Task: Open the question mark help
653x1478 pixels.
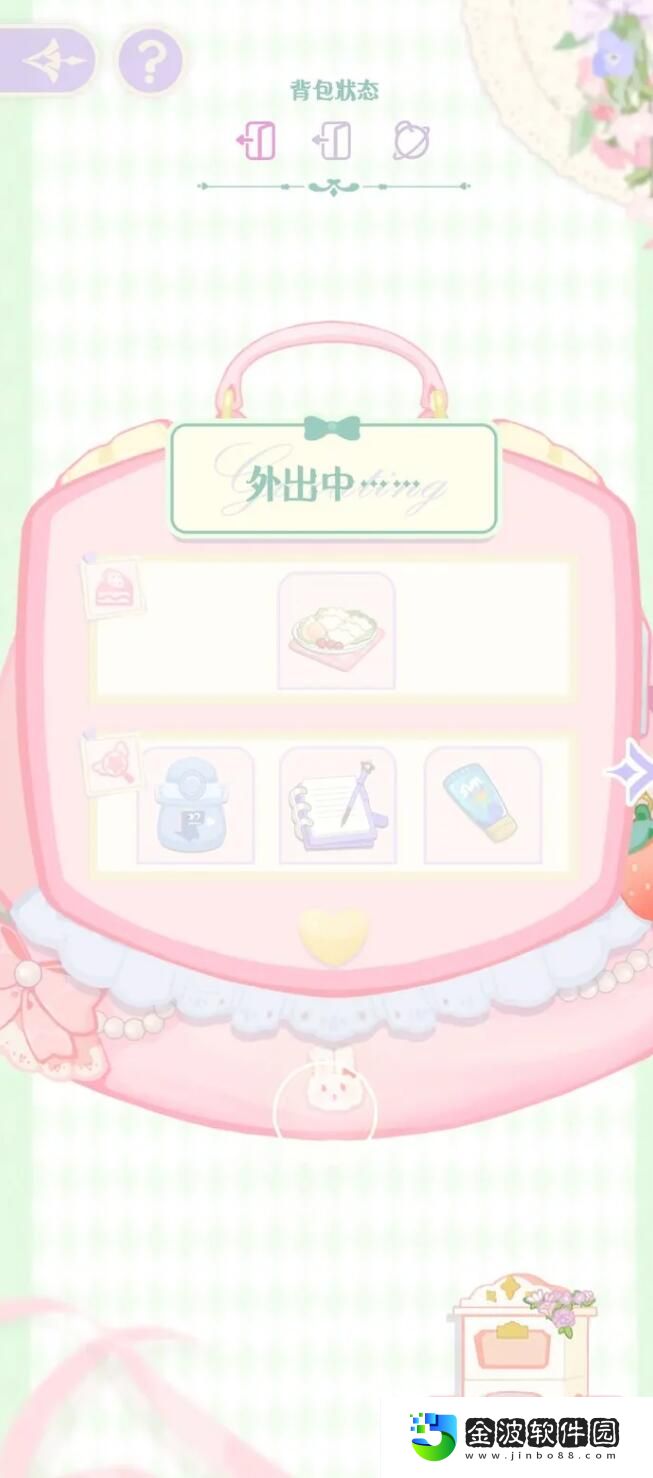Action: click(151, 62)
